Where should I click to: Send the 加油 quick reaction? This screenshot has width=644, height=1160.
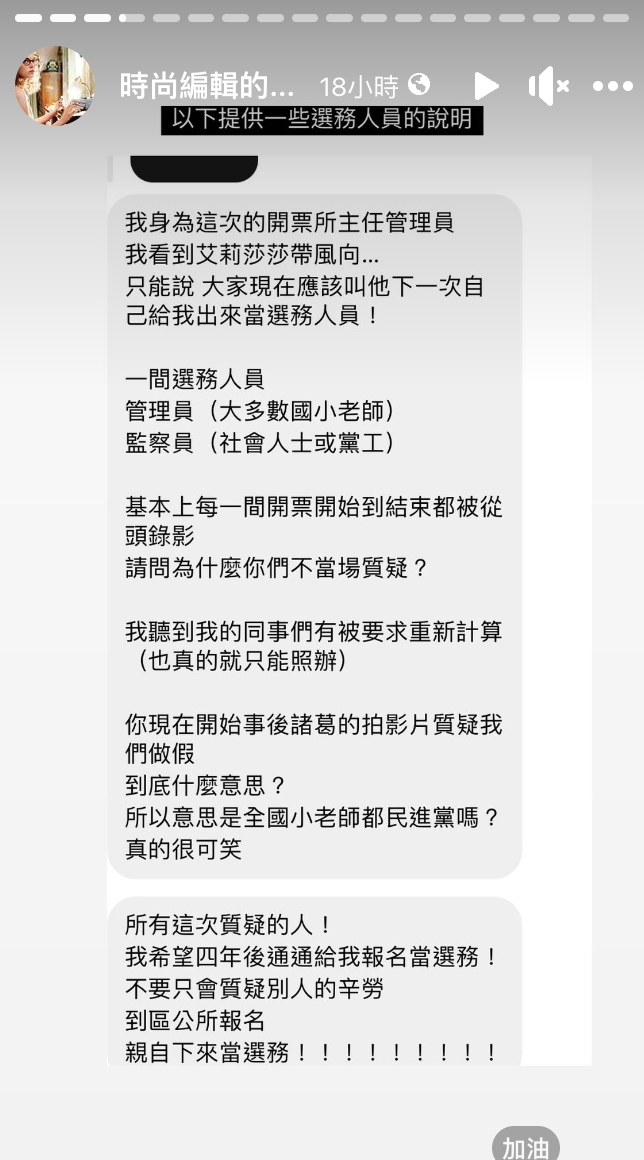[526, 1146]
